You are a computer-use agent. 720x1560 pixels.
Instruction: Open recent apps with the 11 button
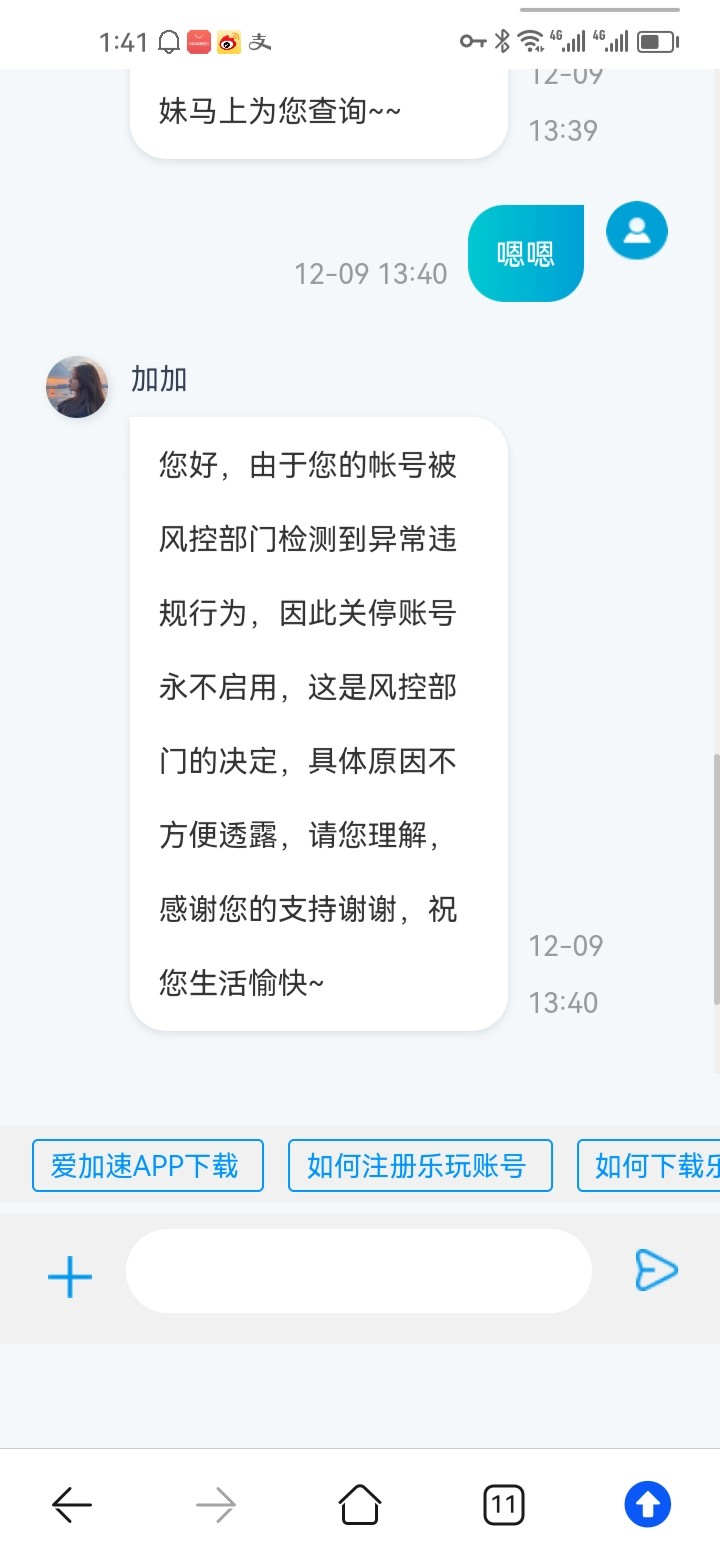click(x=504, y=1503)
